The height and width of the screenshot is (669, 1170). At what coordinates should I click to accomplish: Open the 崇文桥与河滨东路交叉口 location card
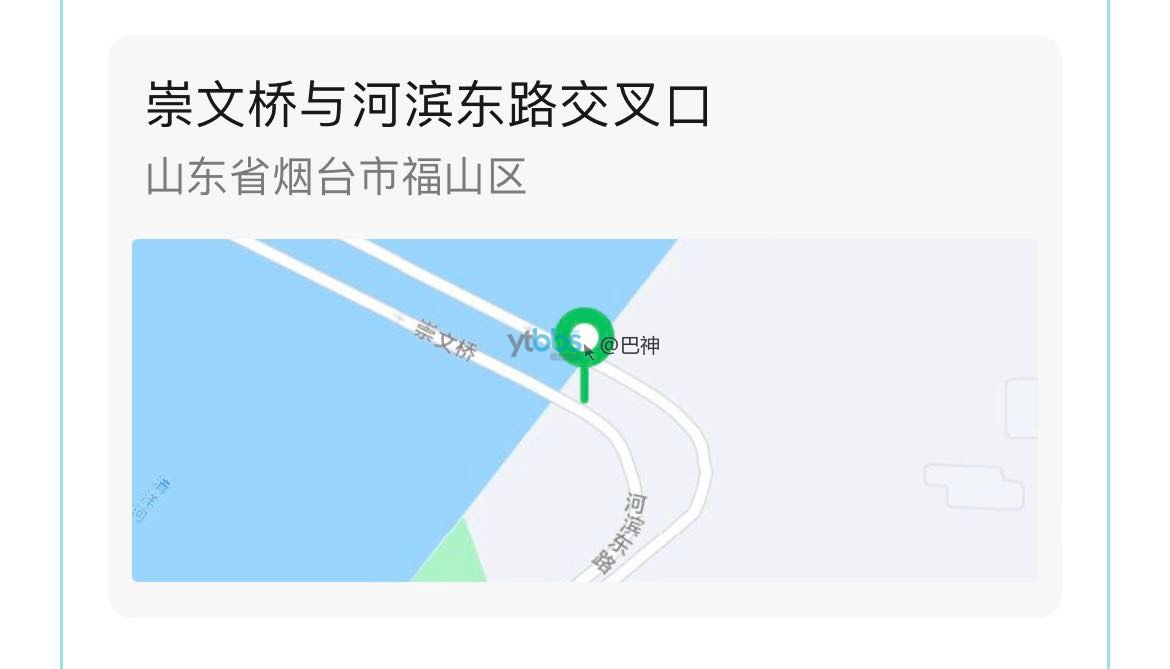tap(428, 106)
